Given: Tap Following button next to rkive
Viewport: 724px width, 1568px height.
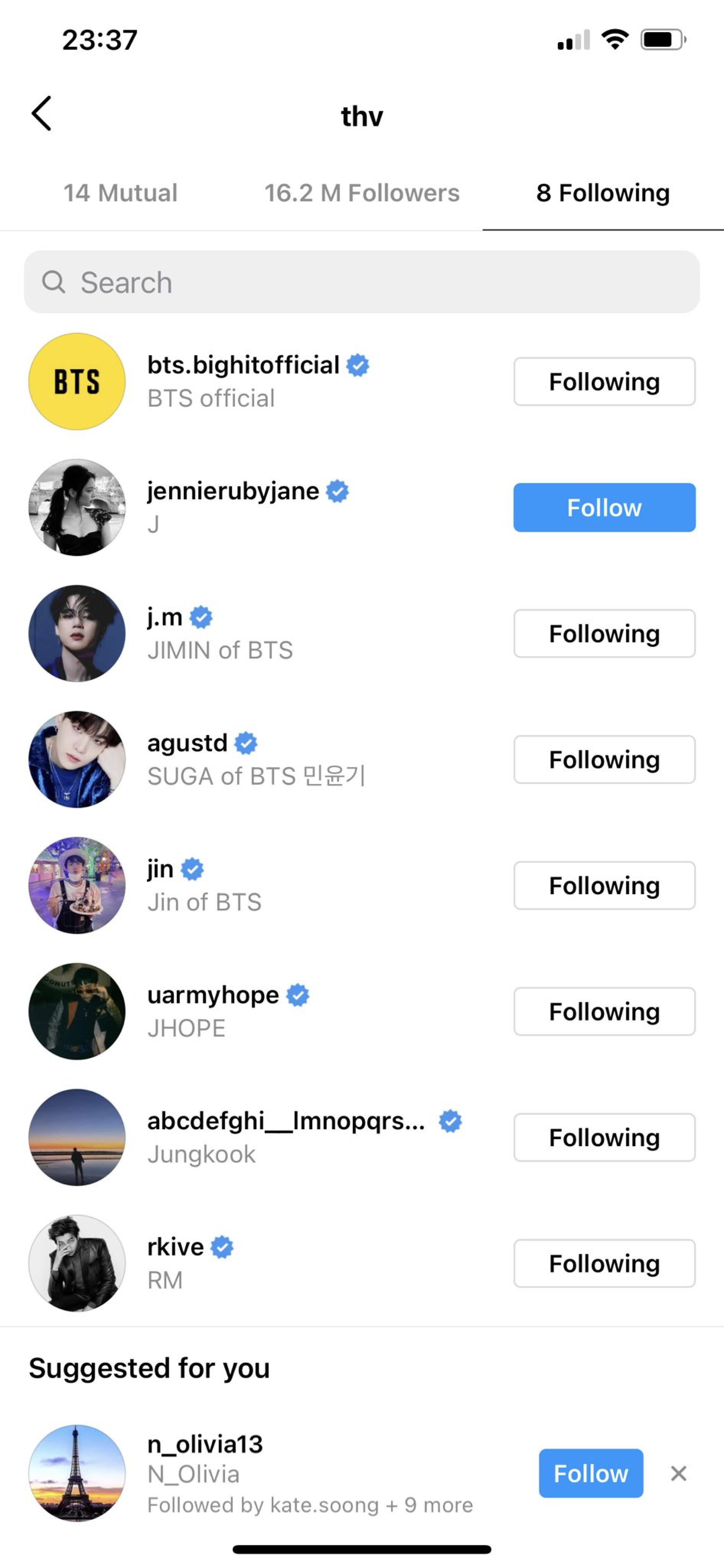Looking at the screenshot, I should (x=604, y=1263).
